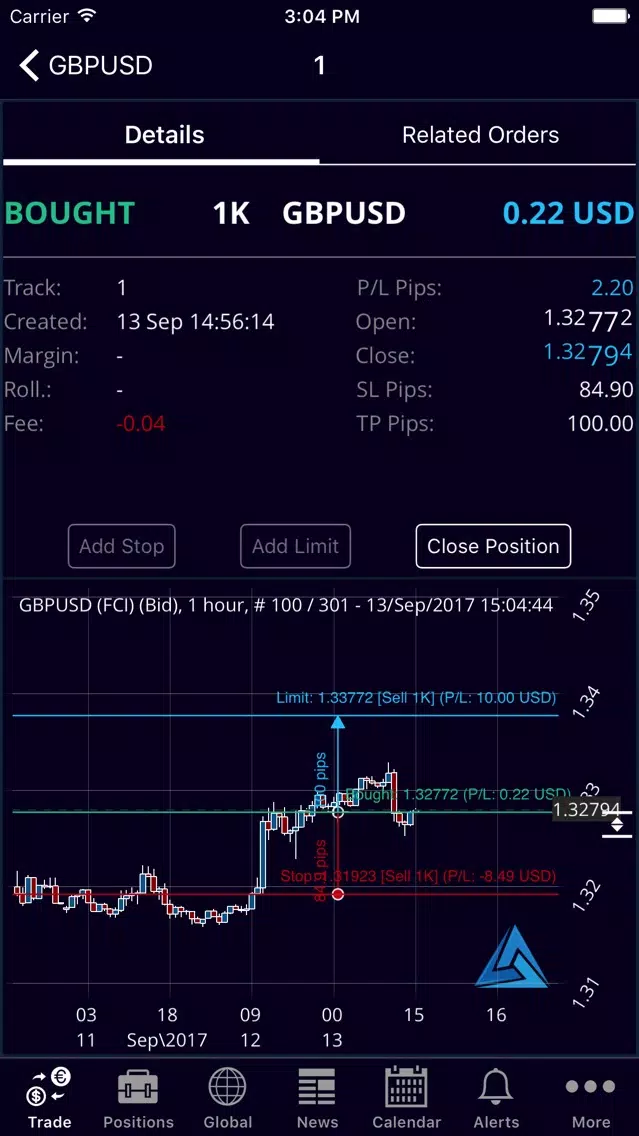Go back to GBPUSD

(x=85, y=65)
